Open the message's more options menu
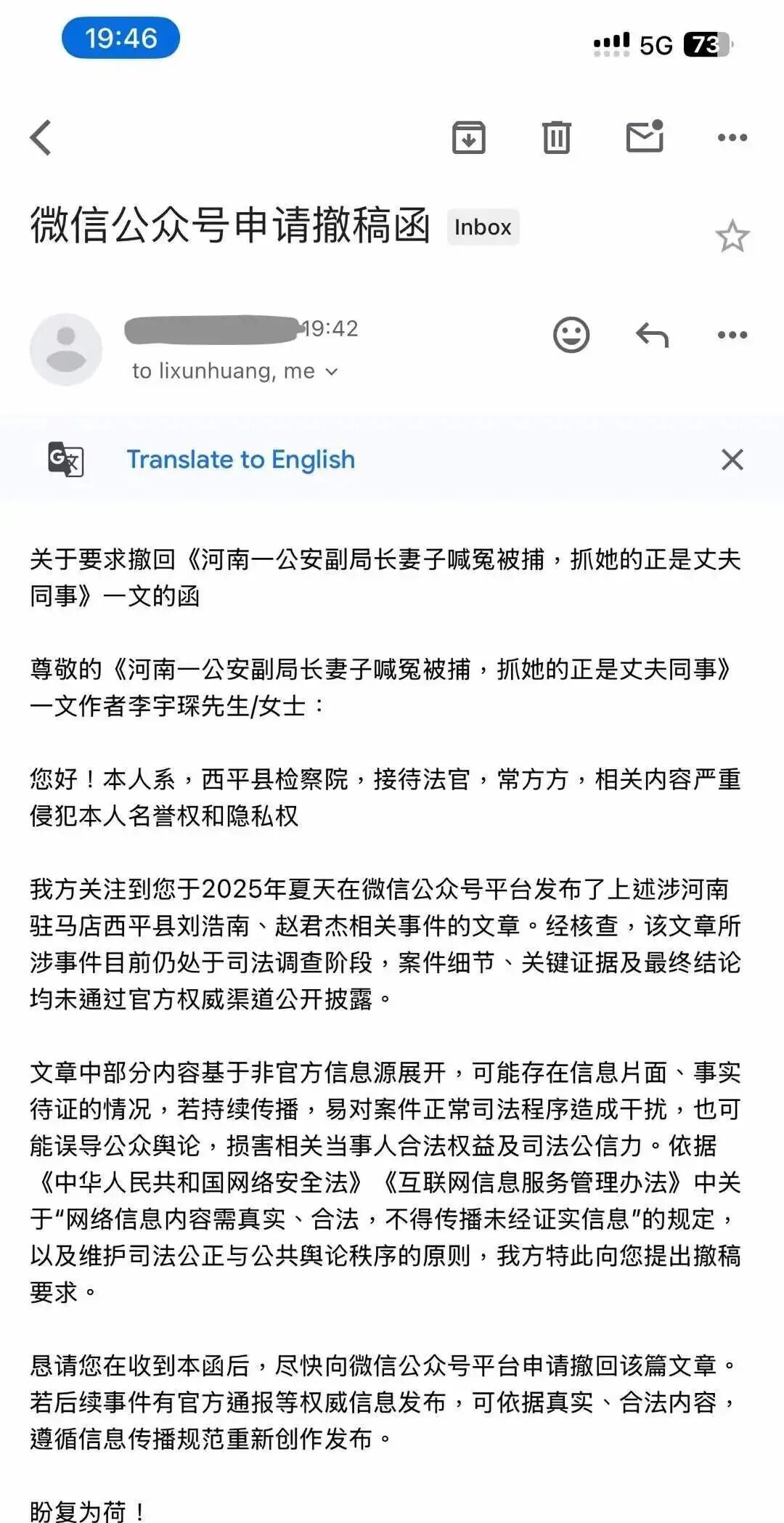 coord(732,335)
